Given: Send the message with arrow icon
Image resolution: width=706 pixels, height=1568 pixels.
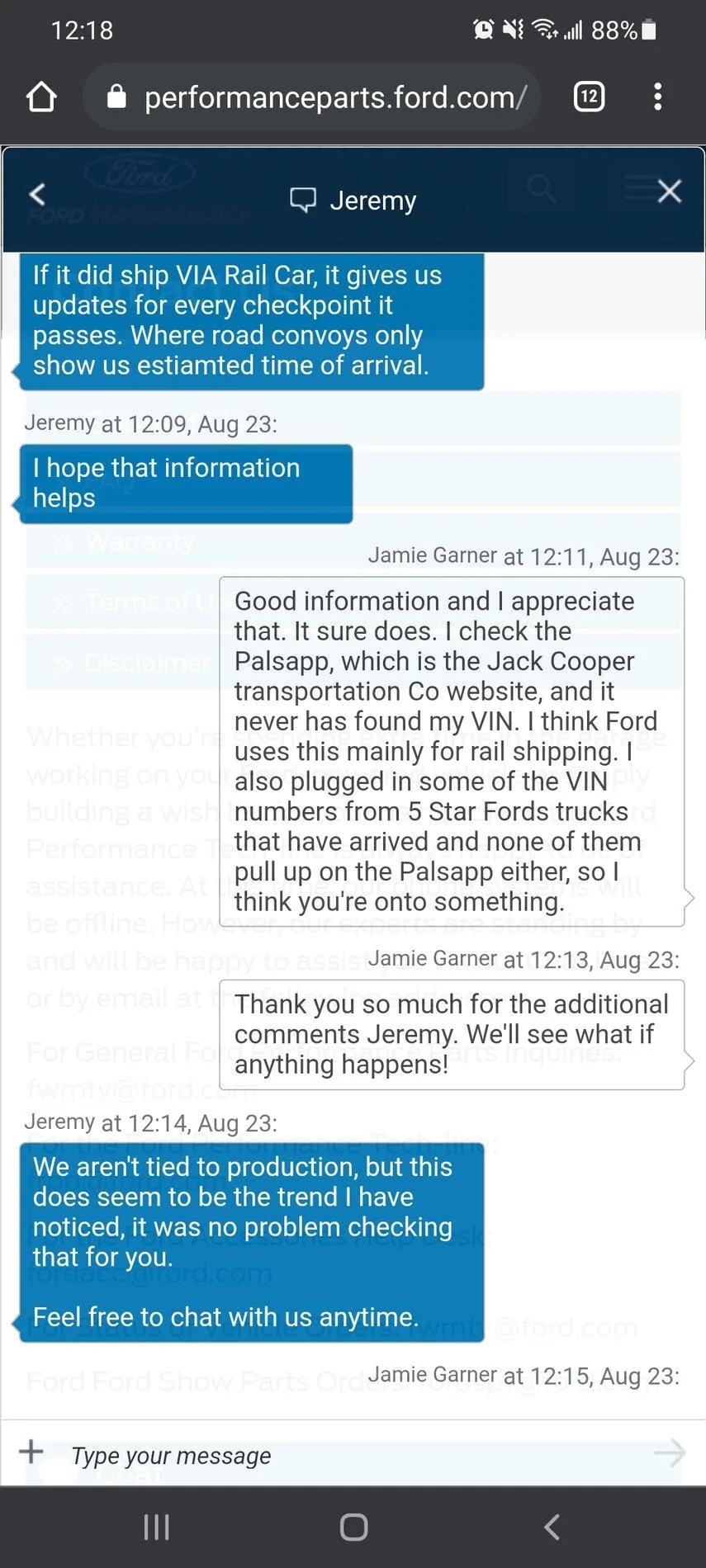Looking at the screenshot, I should click(669, 1452).
